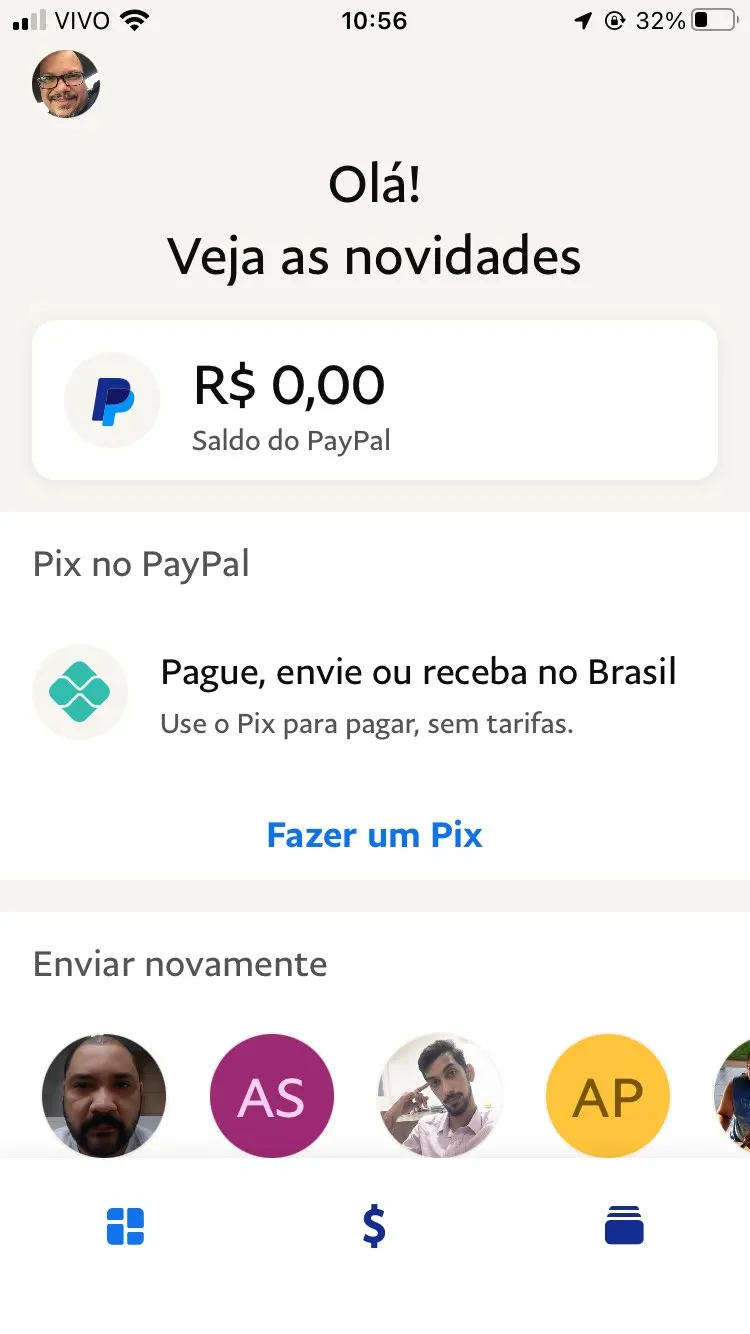Open the profile photo at top
The width and height of the screenshot is (750, 1334).
pyautogui.click(x=66, y=84)
